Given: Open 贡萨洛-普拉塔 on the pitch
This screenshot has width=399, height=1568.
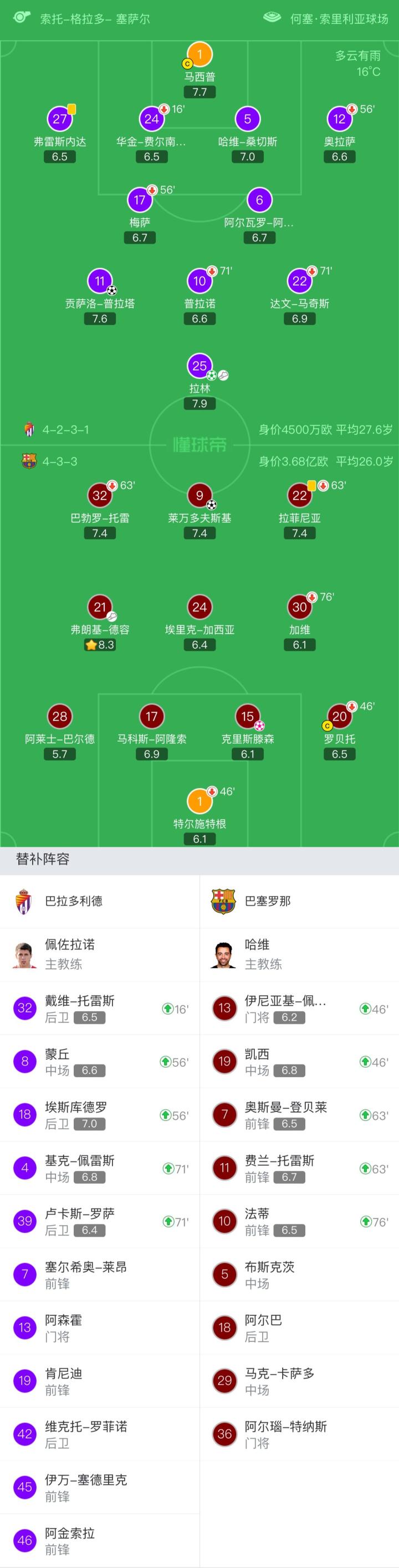Looking at the screenshot, I should 100,282.
